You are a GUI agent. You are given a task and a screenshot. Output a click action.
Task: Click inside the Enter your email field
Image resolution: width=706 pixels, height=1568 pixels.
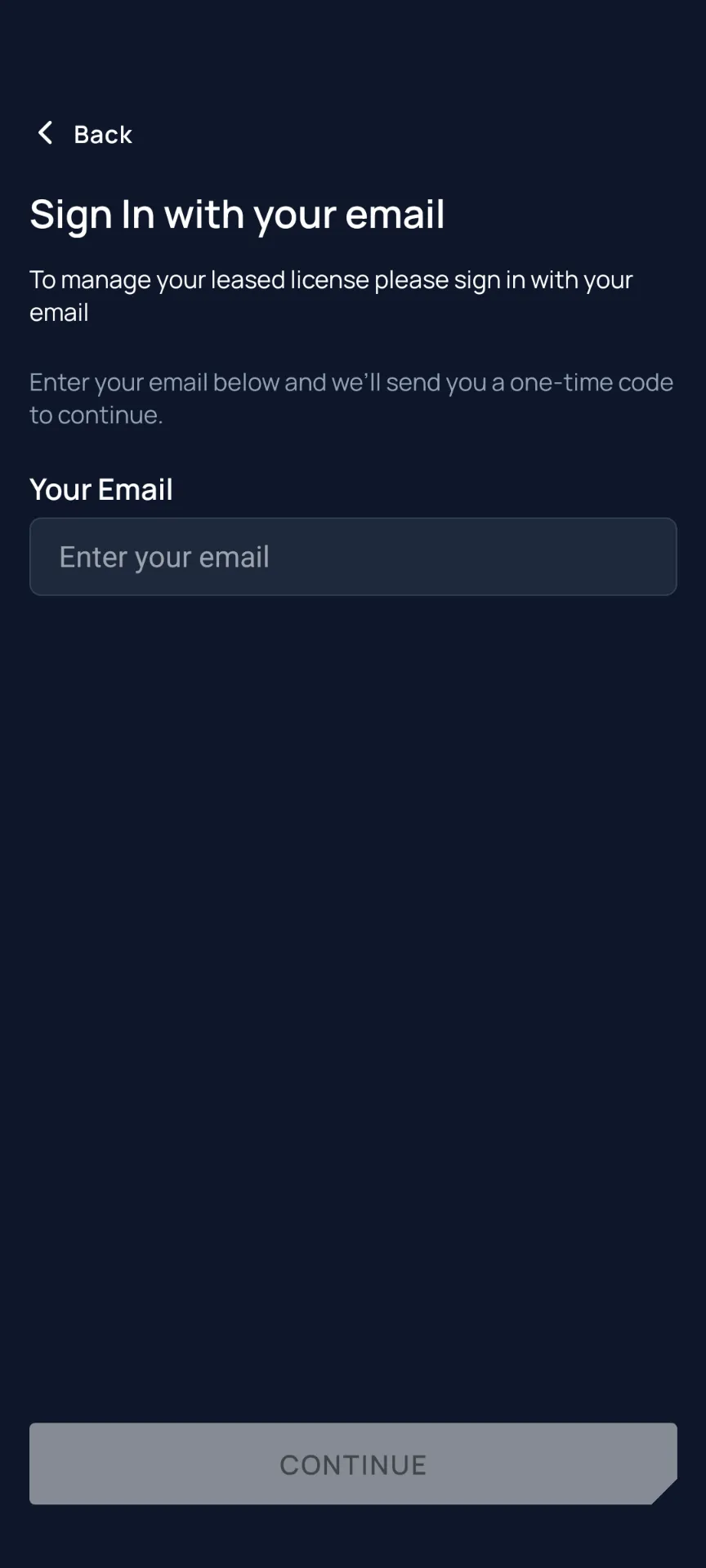point(353,556)
